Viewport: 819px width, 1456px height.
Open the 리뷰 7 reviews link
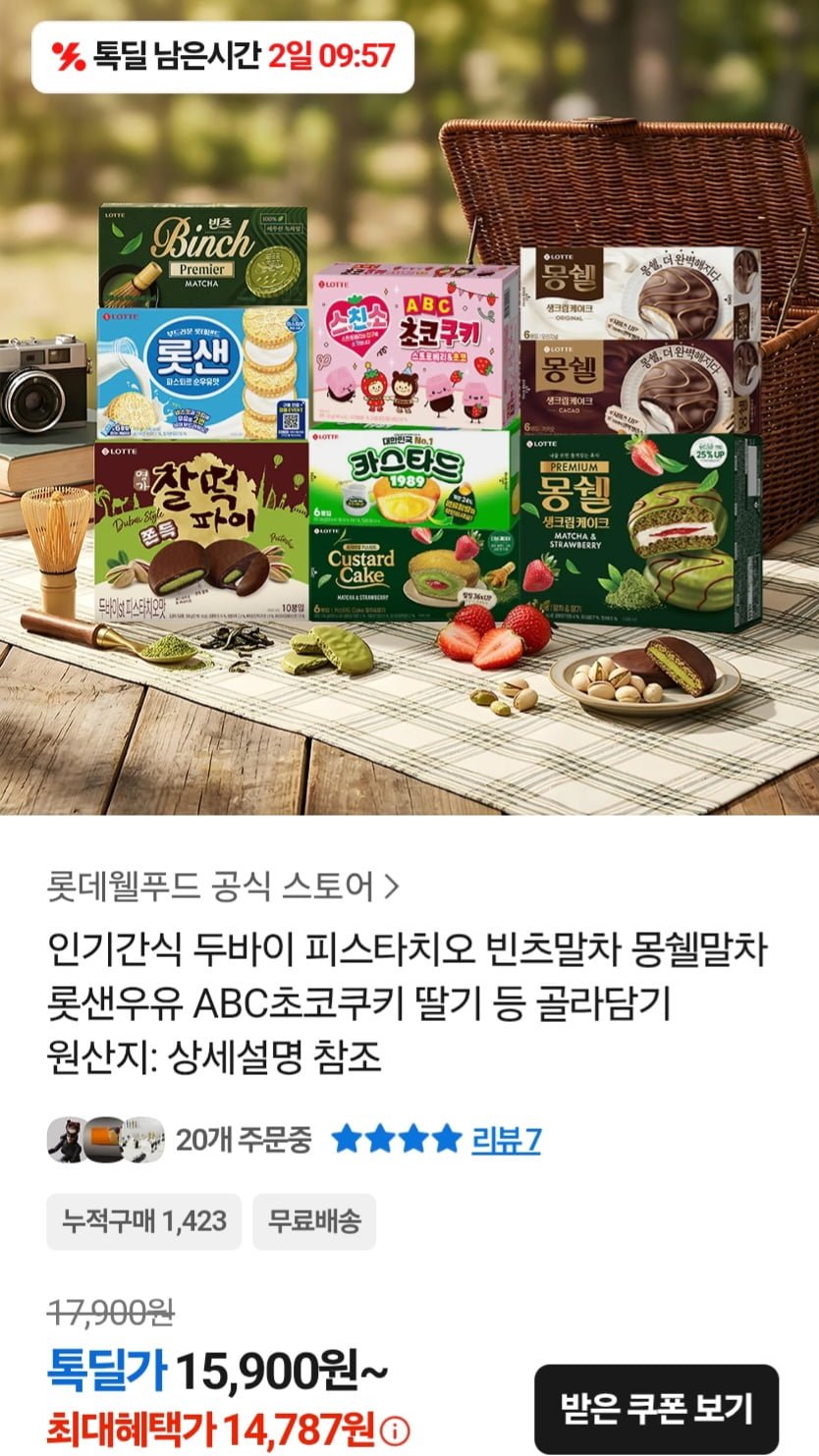[506, 1140]
